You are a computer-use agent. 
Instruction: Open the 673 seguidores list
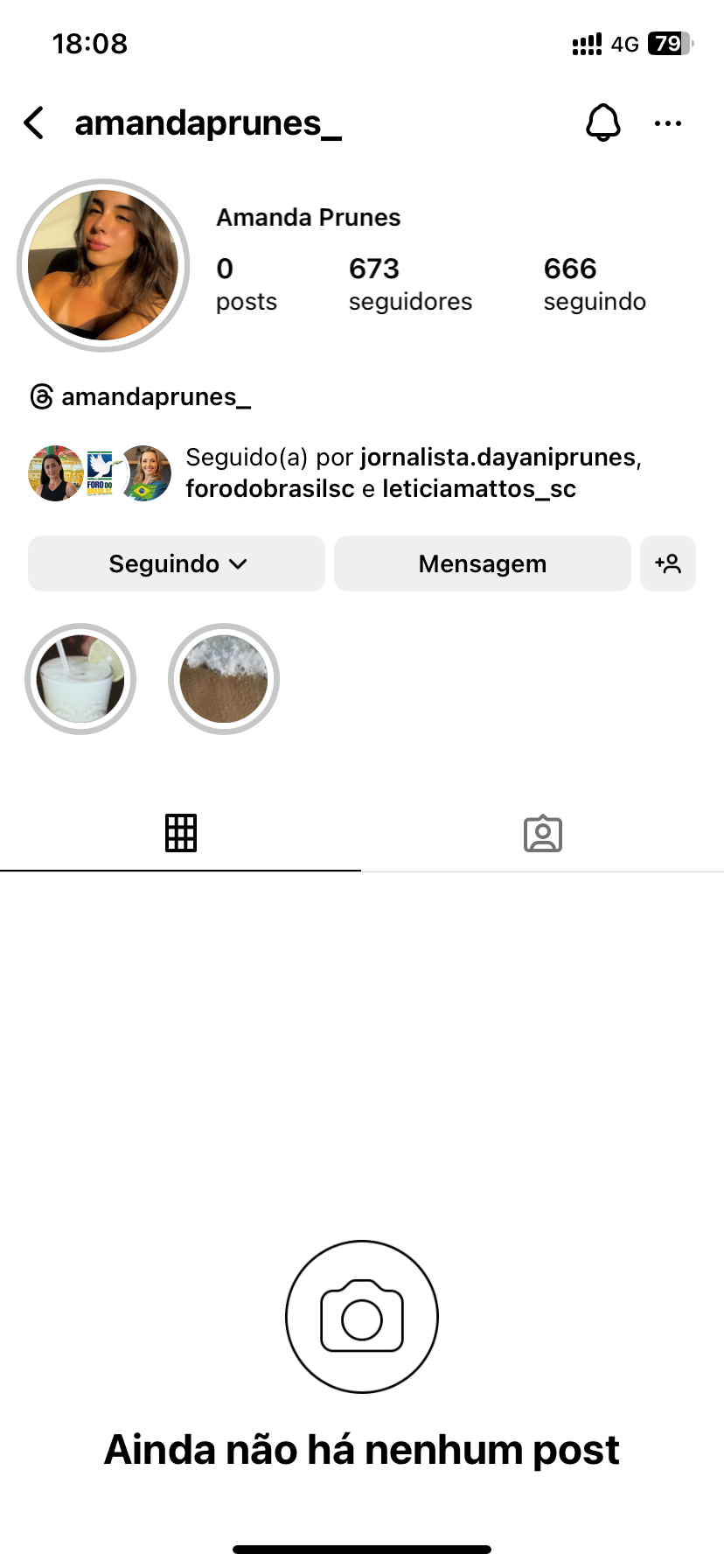pyautogui.click(x=409, y=283)
